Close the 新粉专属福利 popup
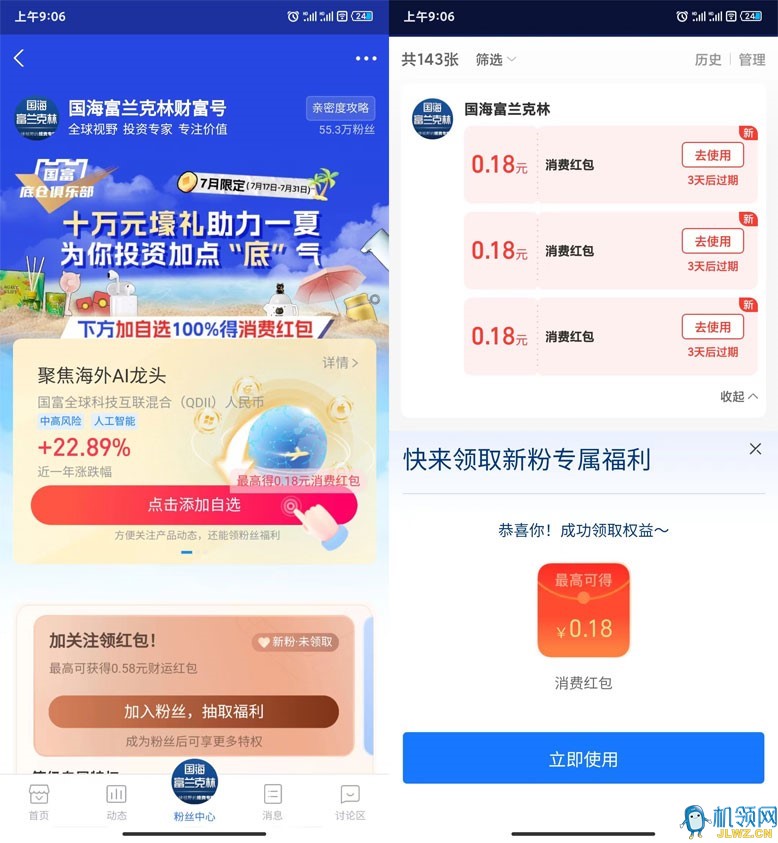The image size is (778, 843). pyautogui.click(x=755, y=449)
